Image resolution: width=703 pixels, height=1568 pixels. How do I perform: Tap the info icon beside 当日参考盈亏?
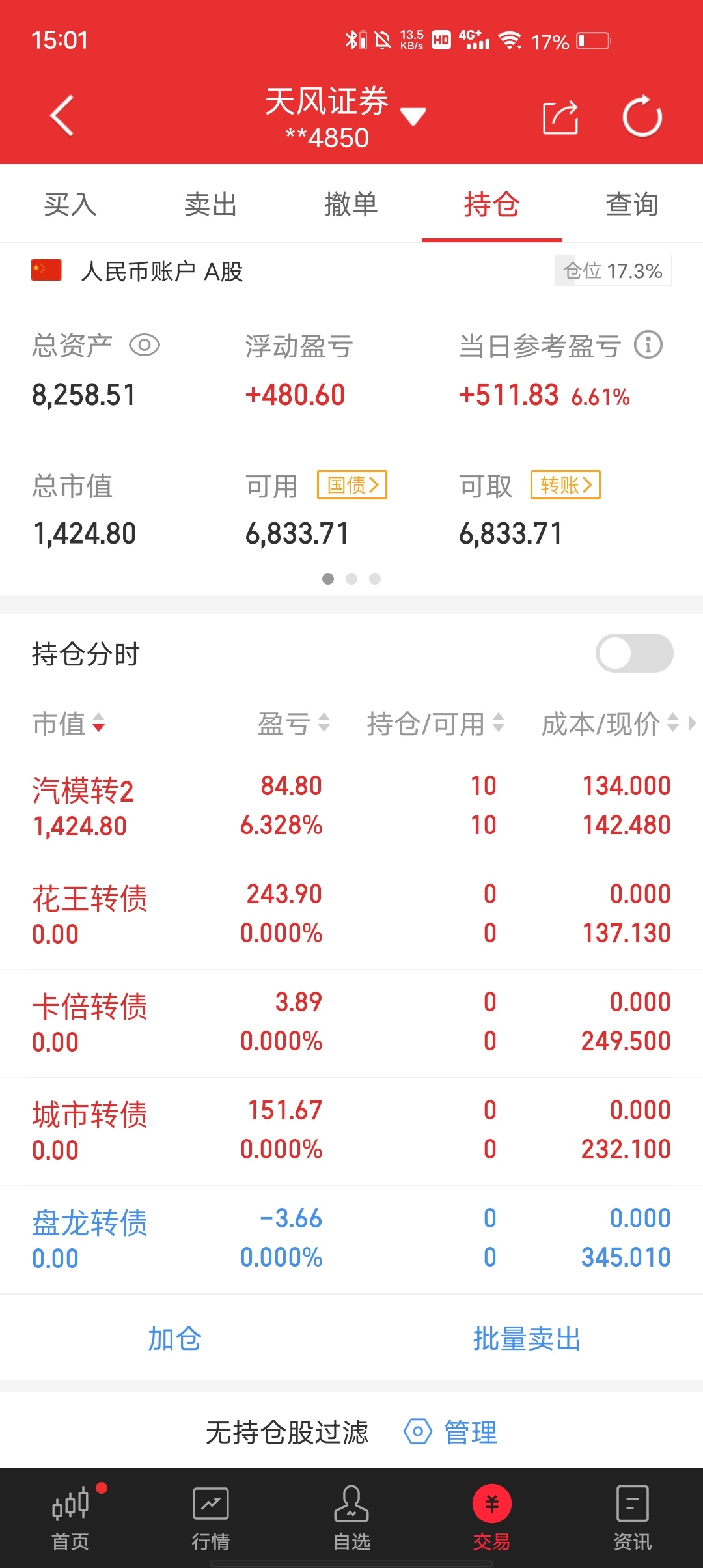(648, 344)
